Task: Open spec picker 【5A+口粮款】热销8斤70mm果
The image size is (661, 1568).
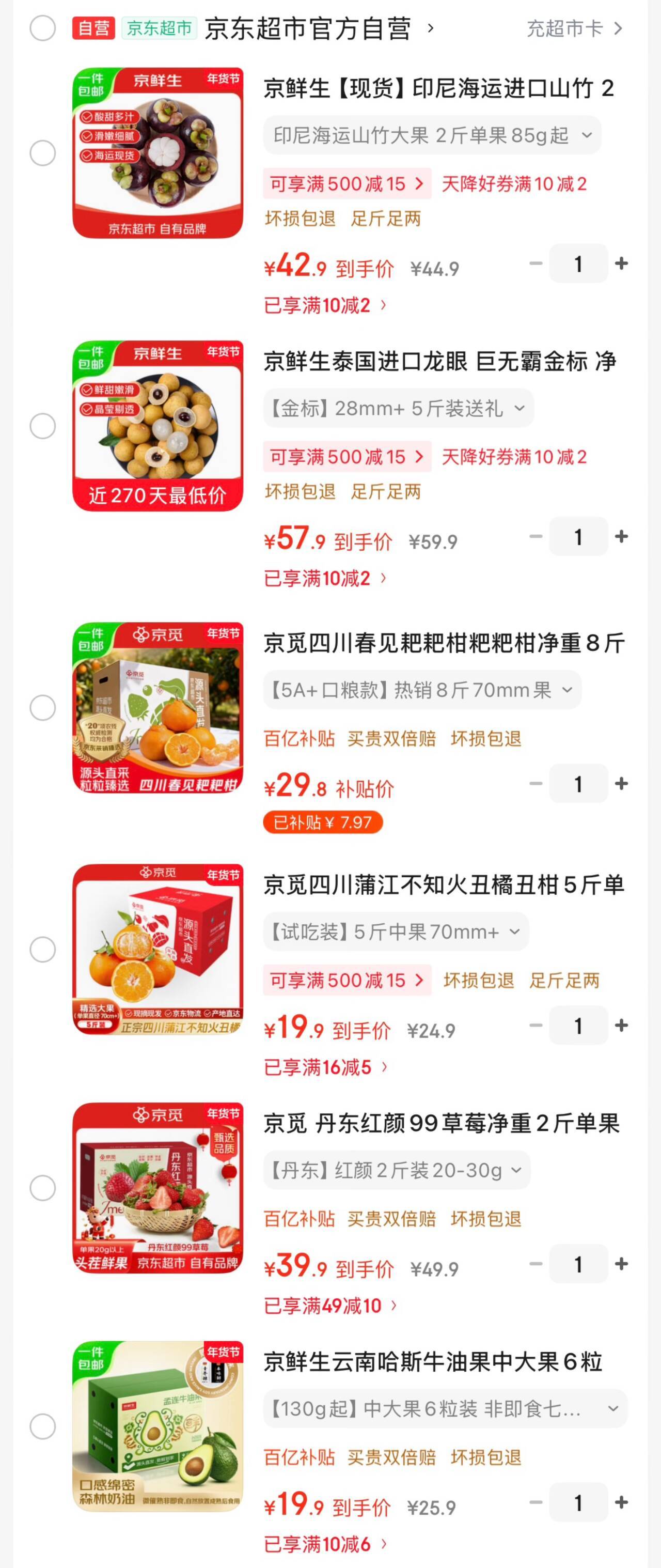Action: click(x=422, y=690)
